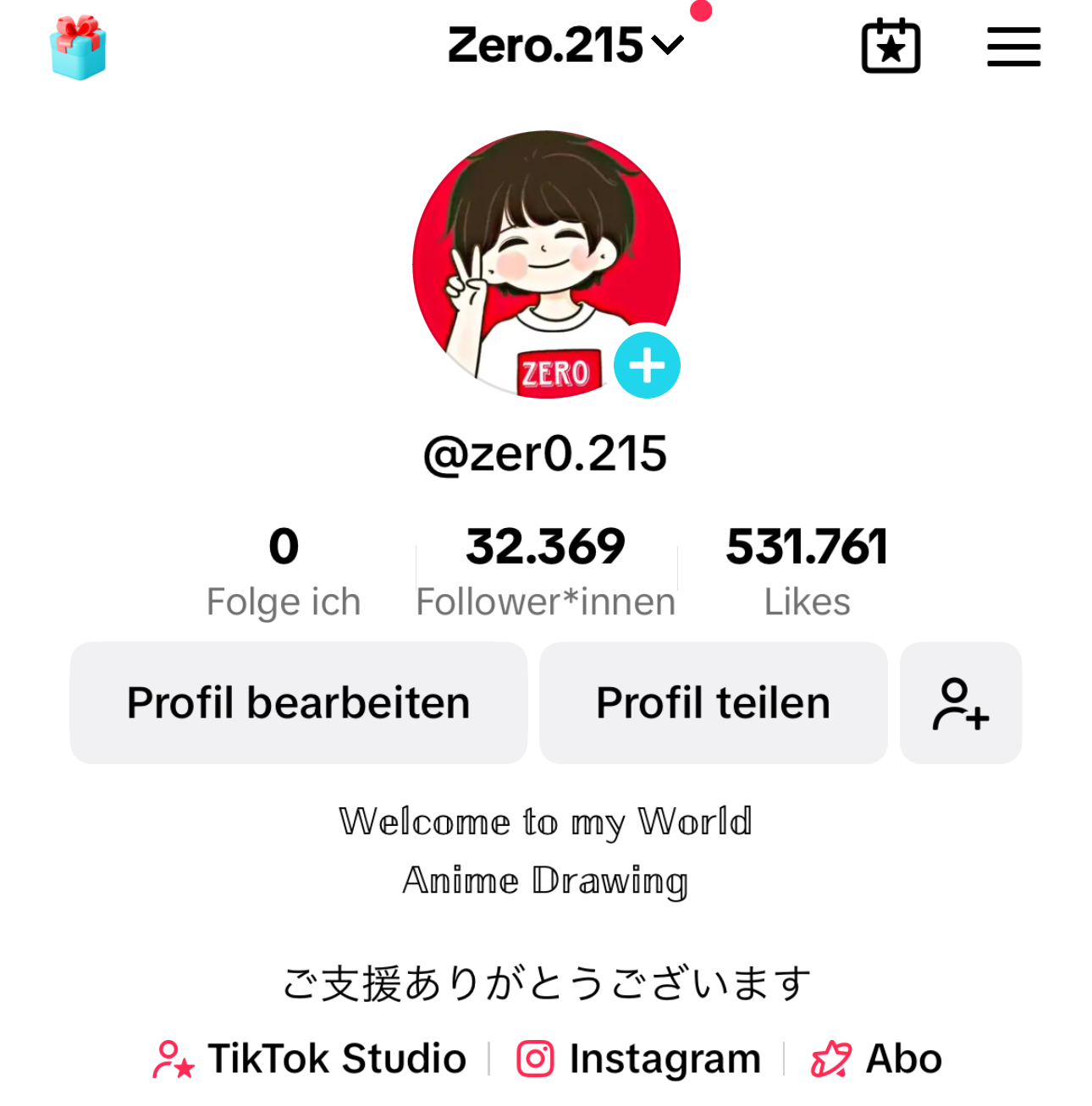Expand the Zero.215 account switcher
The image size is (1092, 1106).
tap(565, 46)
